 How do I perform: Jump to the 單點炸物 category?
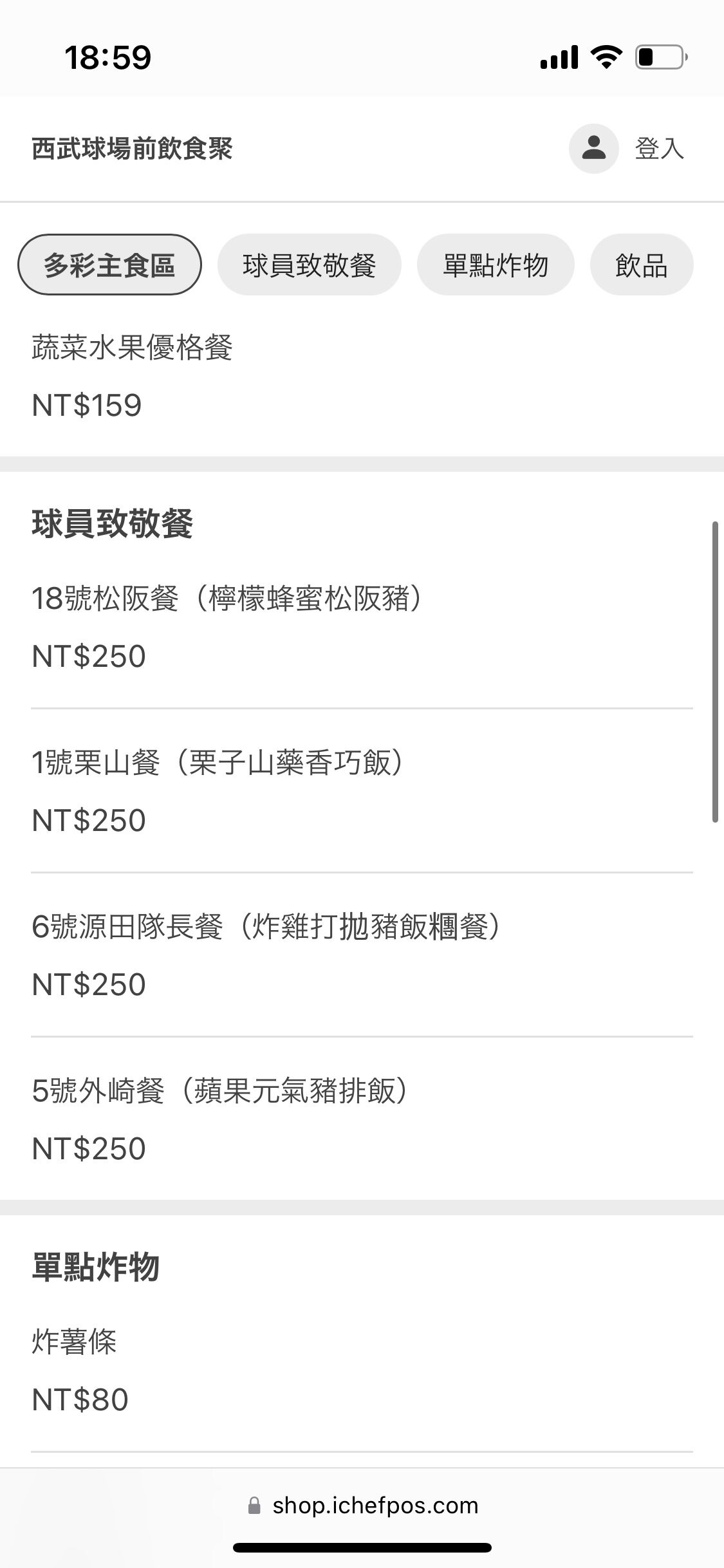click(496, 265)
